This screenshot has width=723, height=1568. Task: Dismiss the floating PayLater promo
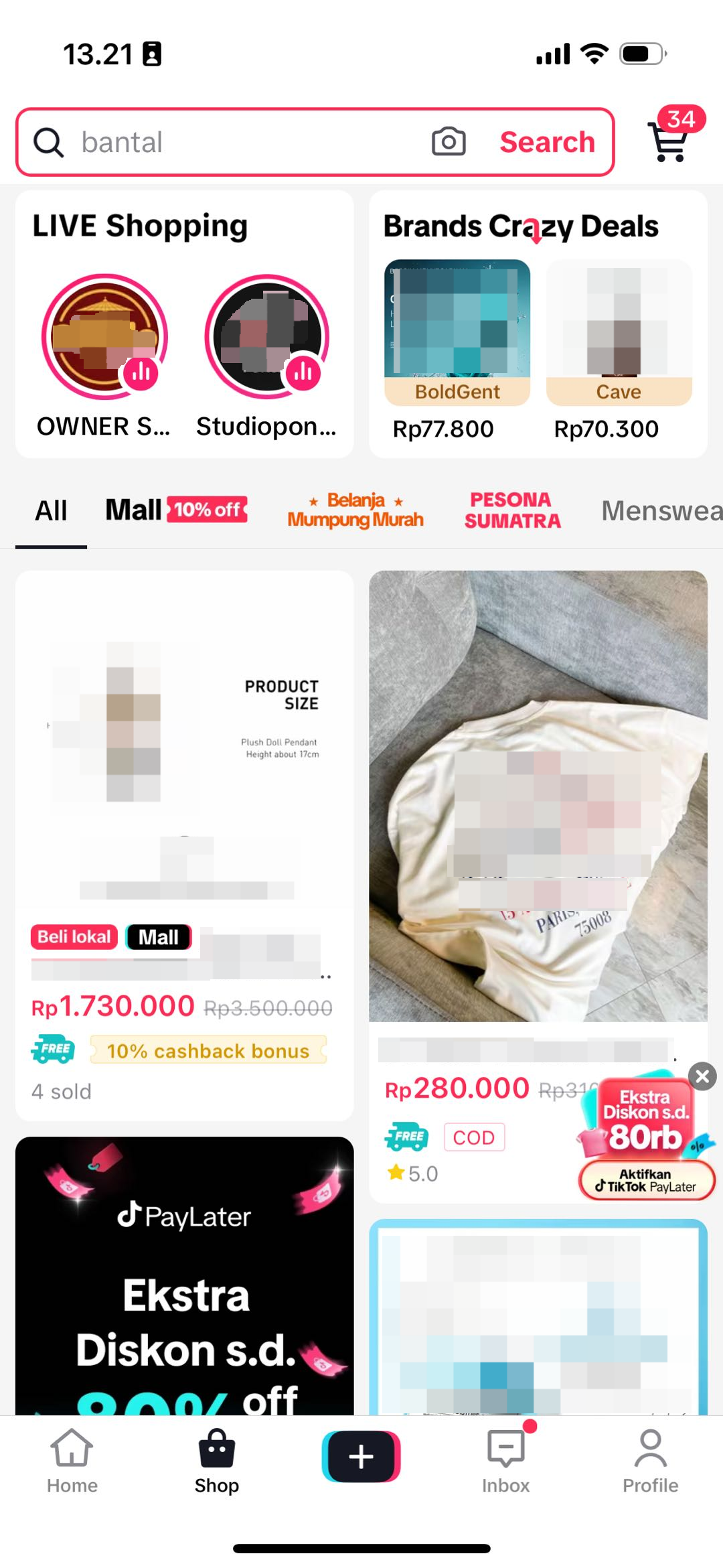[x=702, y=1076]
